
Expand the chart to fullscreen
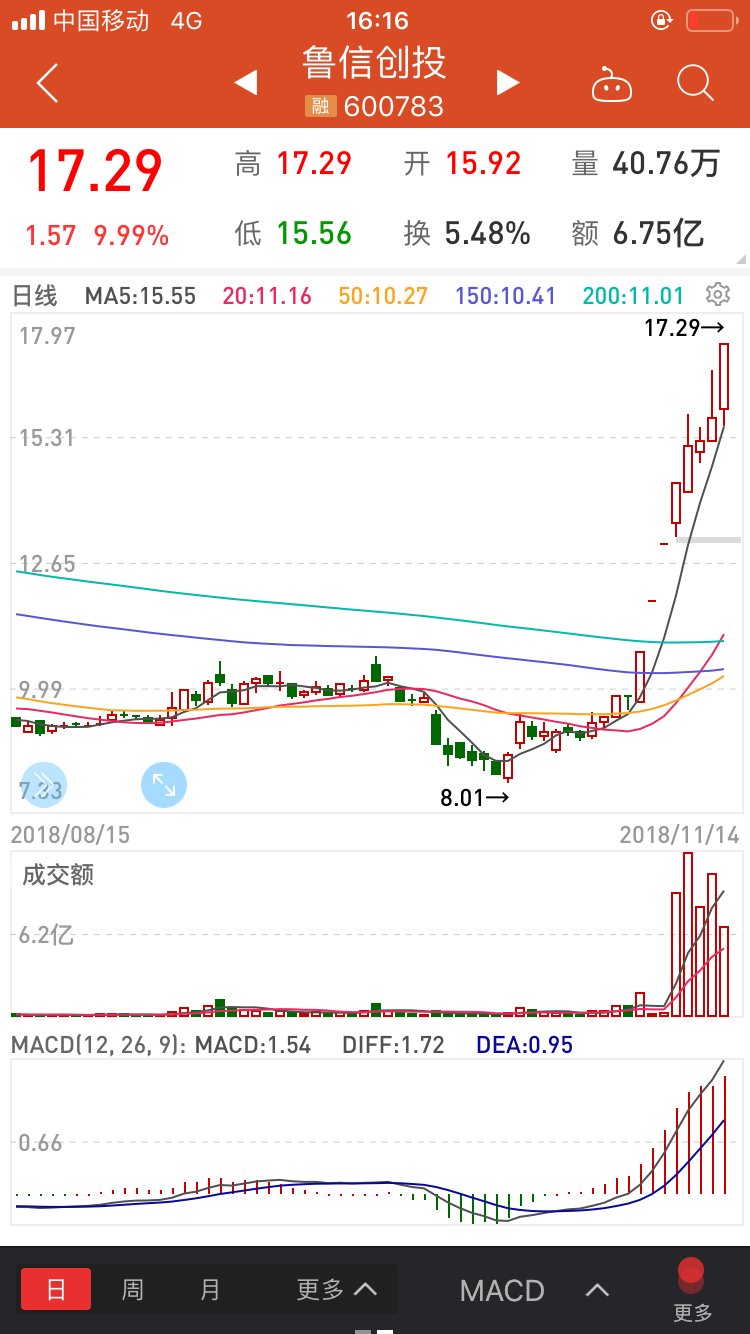click(x=164, y=785)
